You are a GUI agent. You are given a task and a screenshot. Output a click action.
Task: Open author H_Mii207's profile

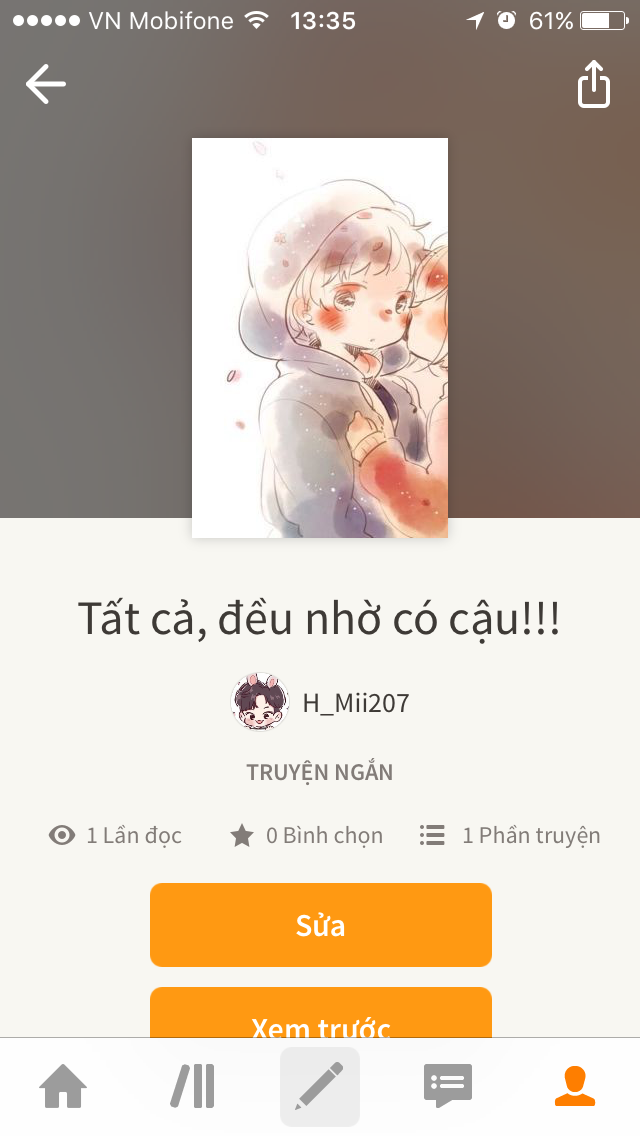tap(322, 703)
